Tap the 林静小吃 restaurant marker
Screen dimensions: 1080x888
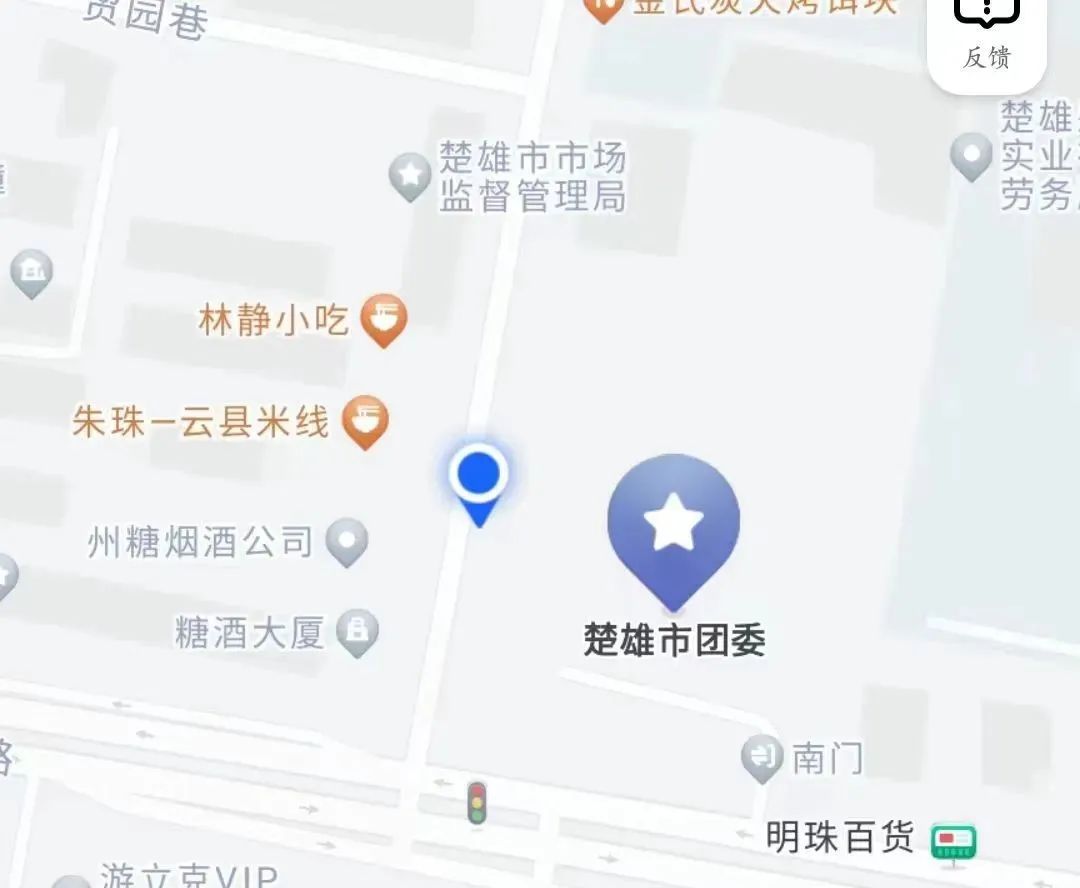[x=383, y=320]
